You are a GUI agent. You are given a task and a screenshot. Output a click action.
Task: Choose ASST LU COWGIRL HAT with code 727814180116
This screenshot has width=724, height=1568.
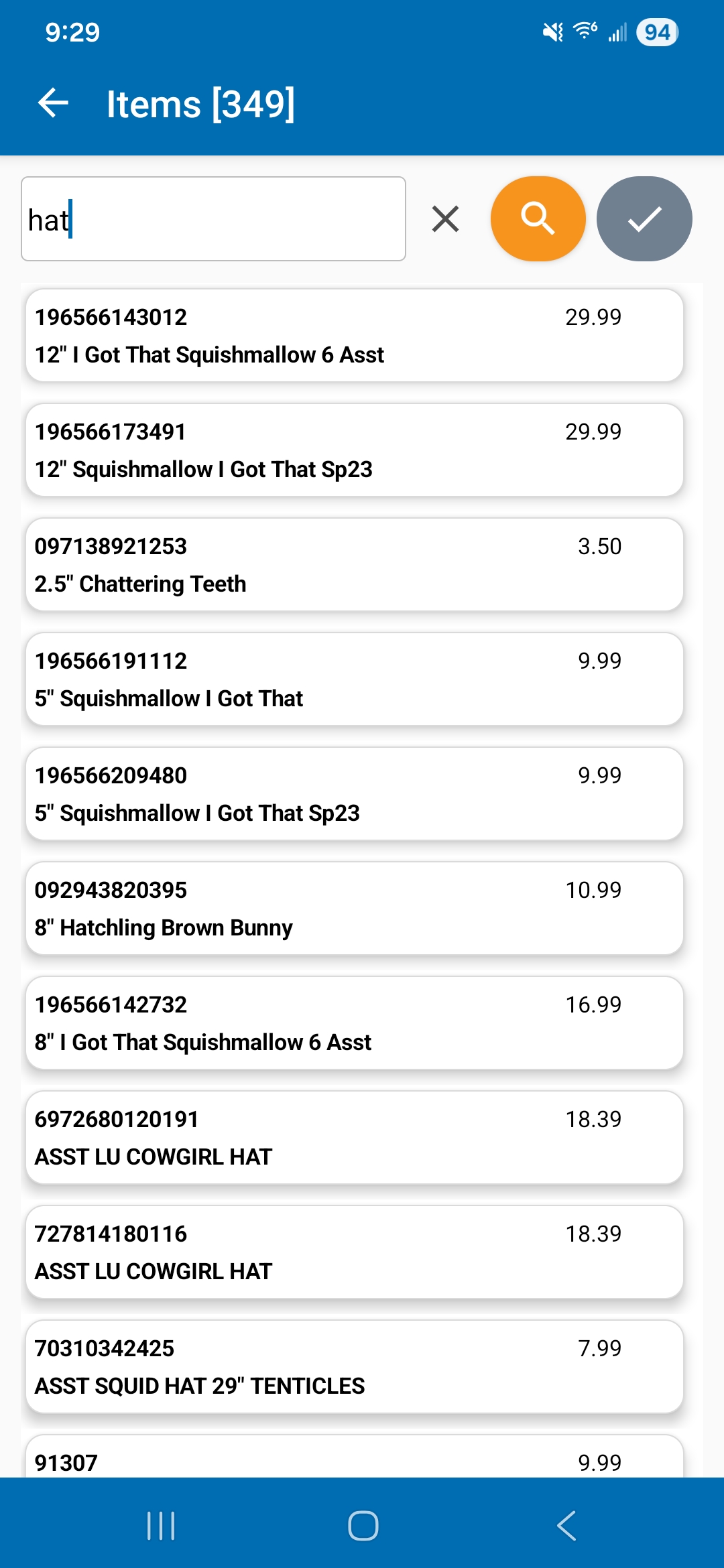click(x=354, y=1252)
